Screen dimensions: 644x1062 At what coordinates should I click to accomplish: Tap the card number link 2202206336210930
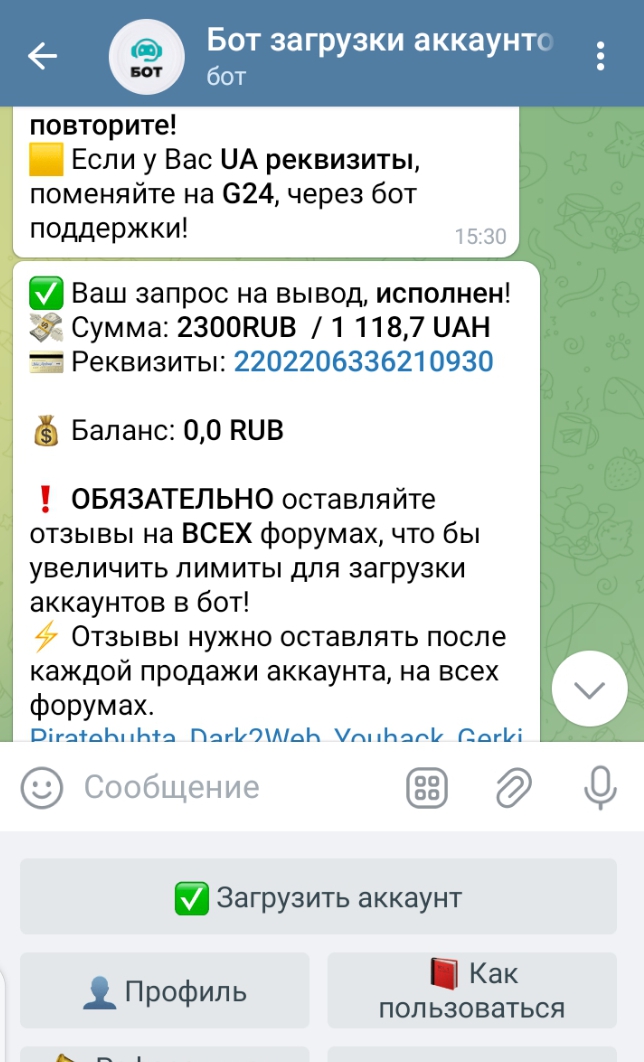(x=363, y=361)
